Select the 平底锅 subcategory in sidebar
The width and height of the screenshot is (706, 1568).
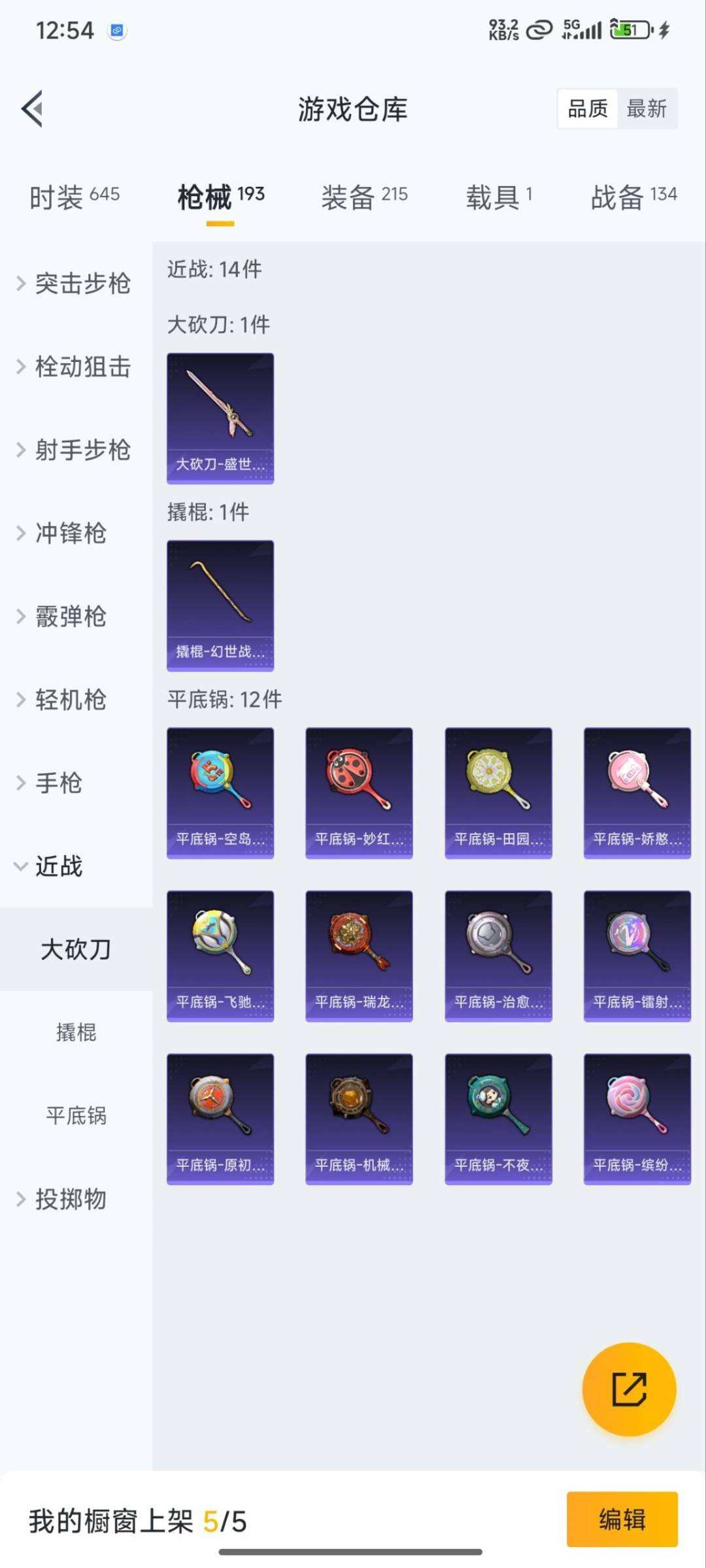(x=76, y=1115)
